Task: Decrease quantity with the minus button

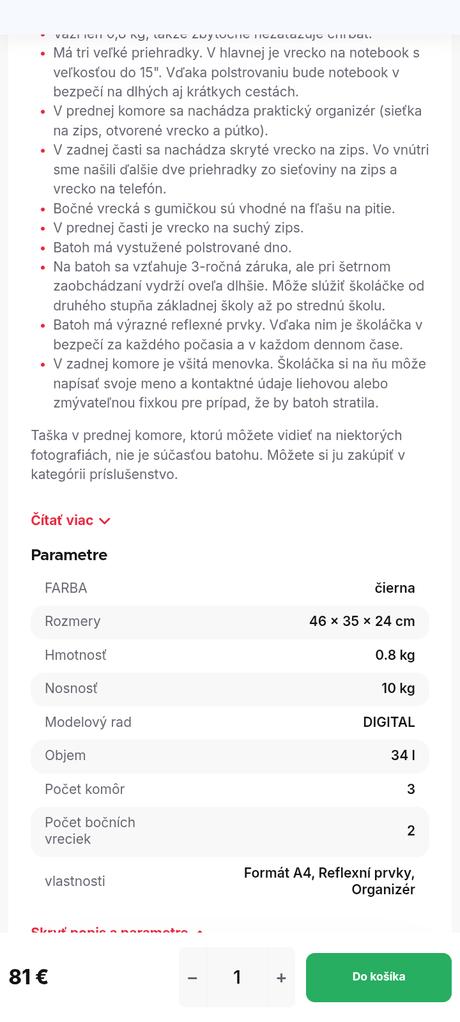Action: tap(193, 977)
